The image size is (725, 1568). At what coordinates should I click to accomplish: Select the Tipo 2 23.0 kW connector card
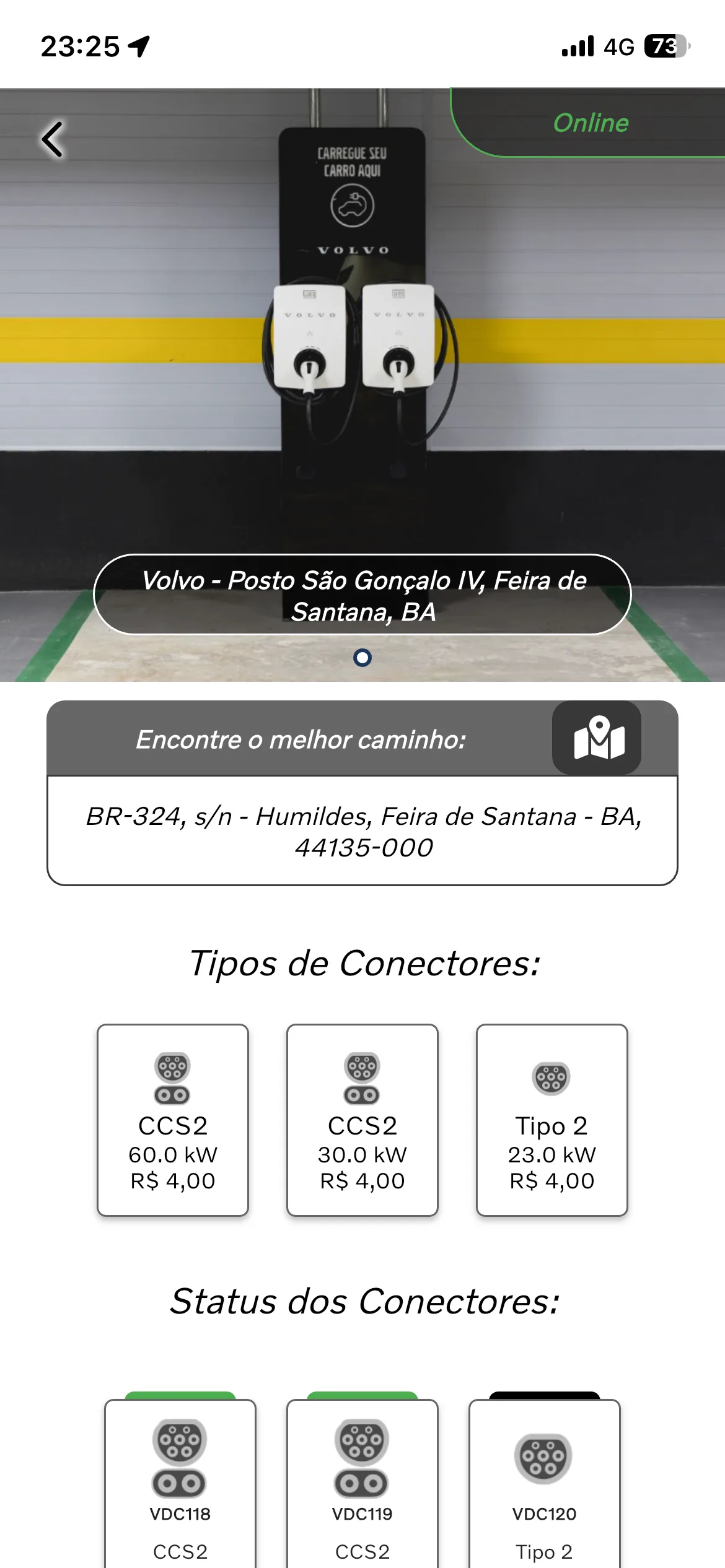point(551,1120)
